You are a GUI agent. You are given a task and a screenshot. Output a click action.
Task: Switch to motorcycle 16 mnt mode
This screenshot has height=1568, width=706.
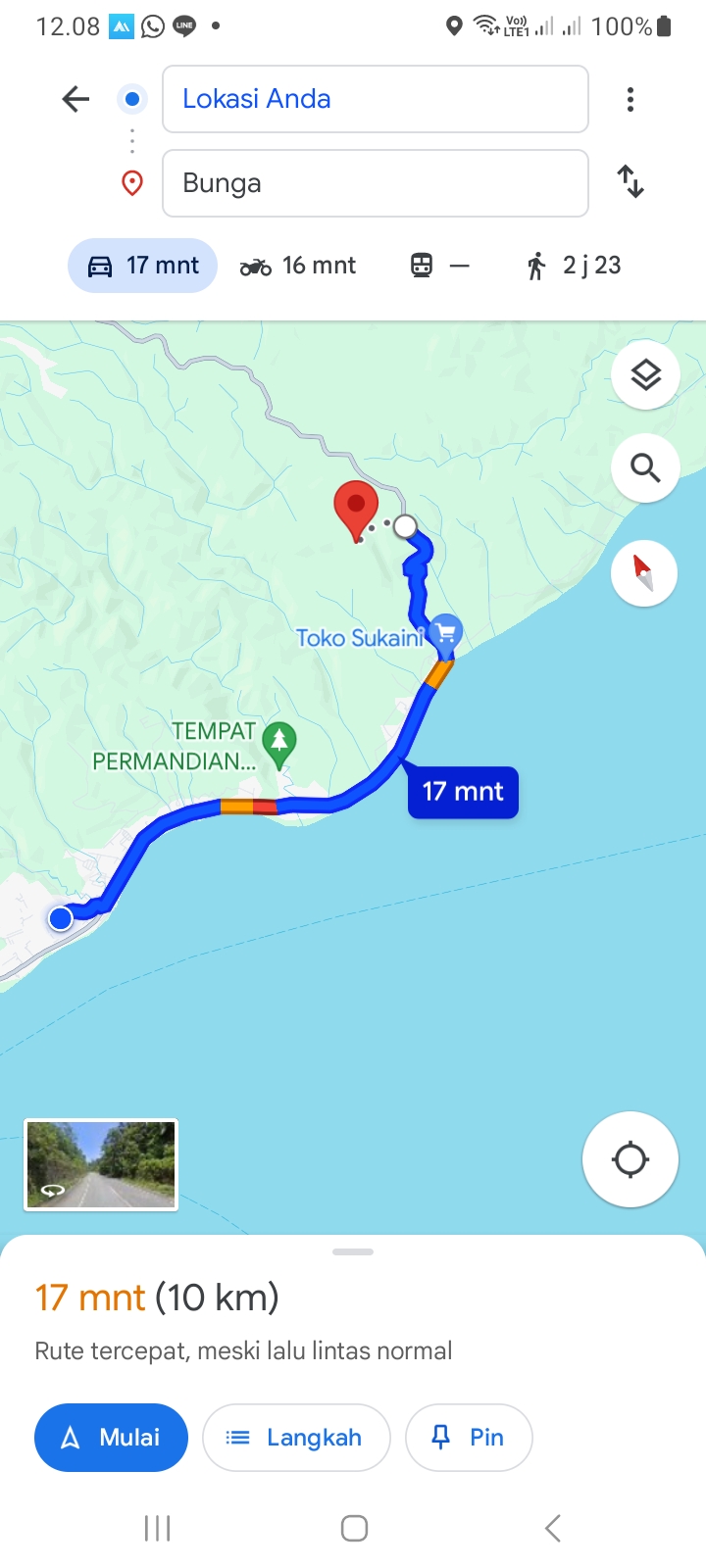click(x=298, y=266)
